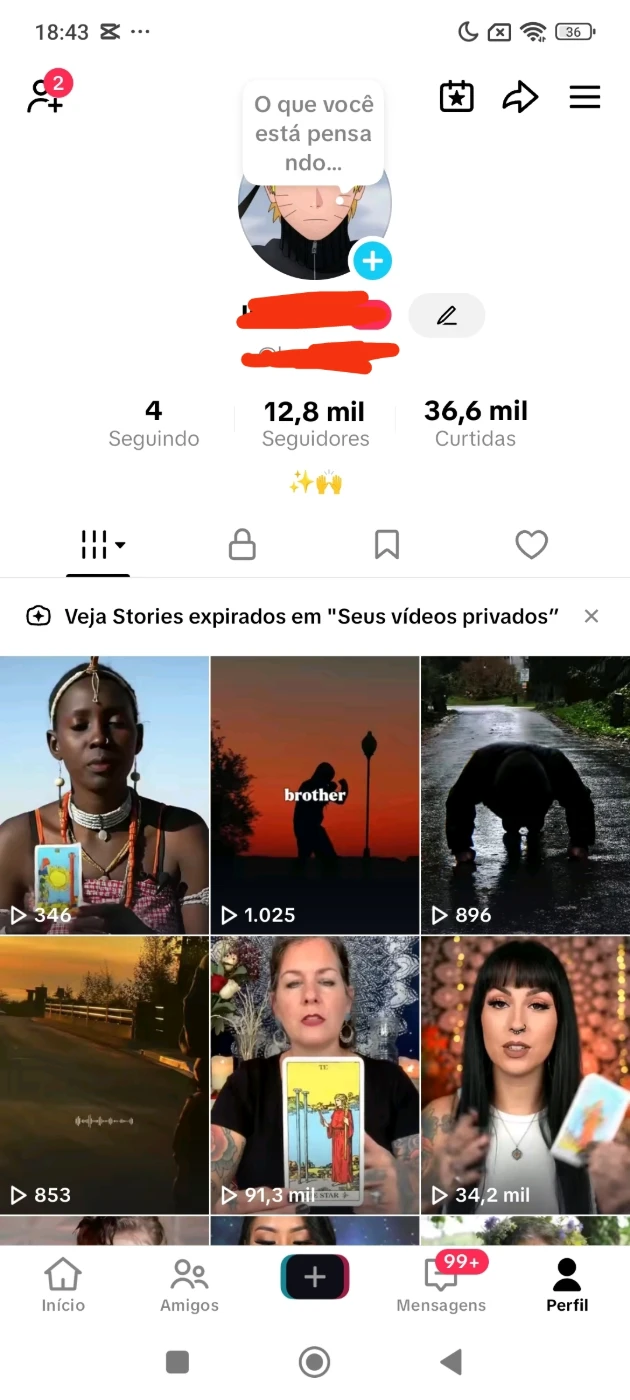Viewport: 630px width, 1400px height.
Task: Open Mensagens inbox
Action: pyautogui.click(x=441, y=1285)
